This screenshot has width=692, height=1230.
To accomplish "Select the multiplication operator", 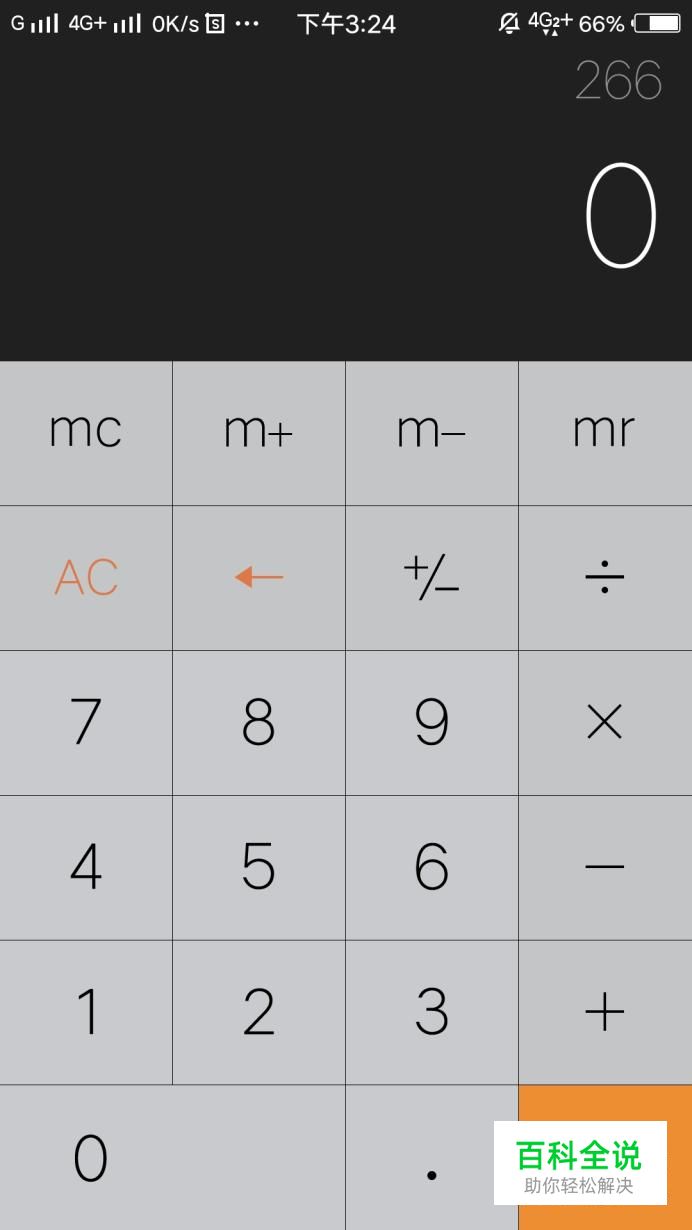I will coord(605,723).
